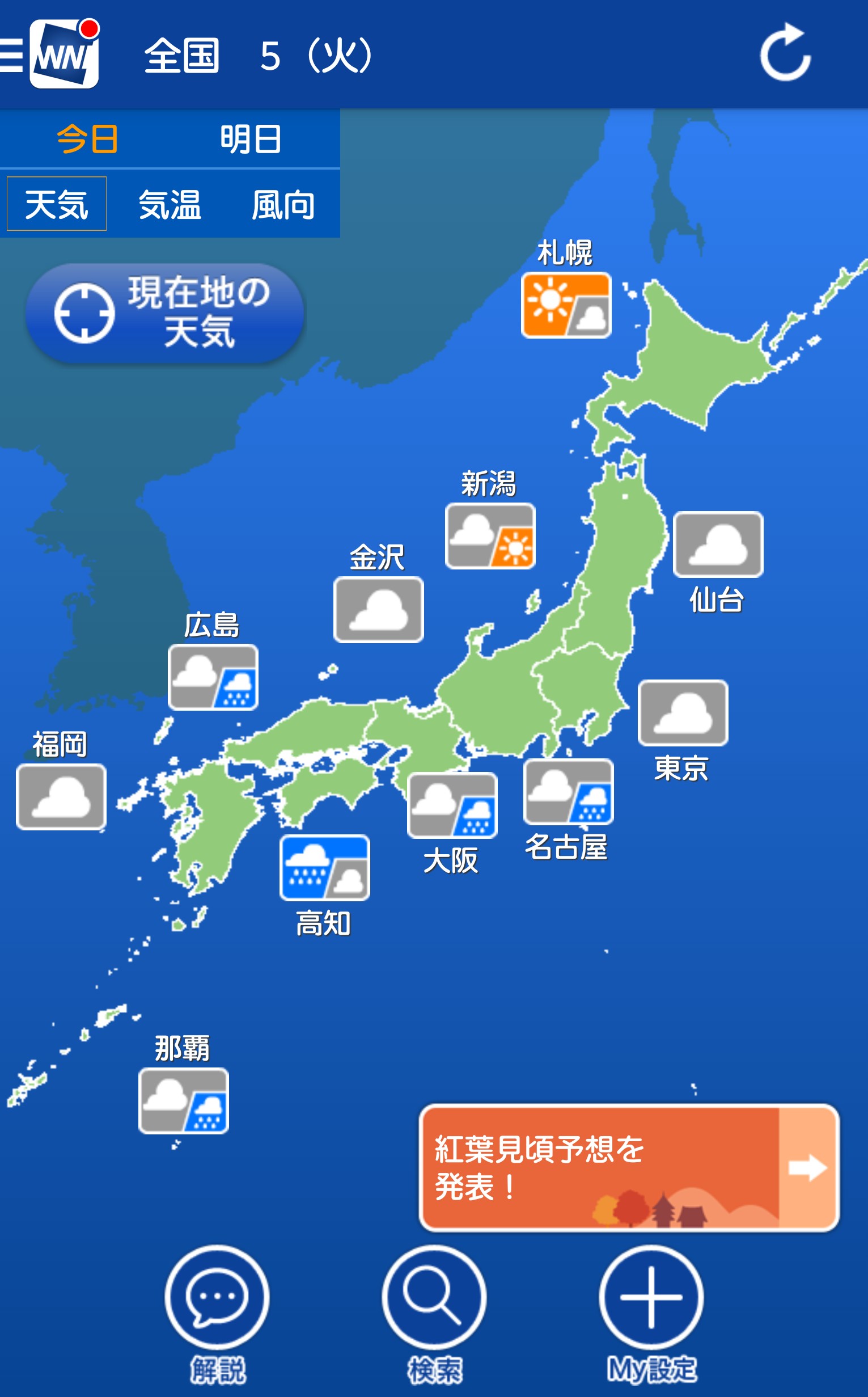Select the 天気 weather view

56,204
